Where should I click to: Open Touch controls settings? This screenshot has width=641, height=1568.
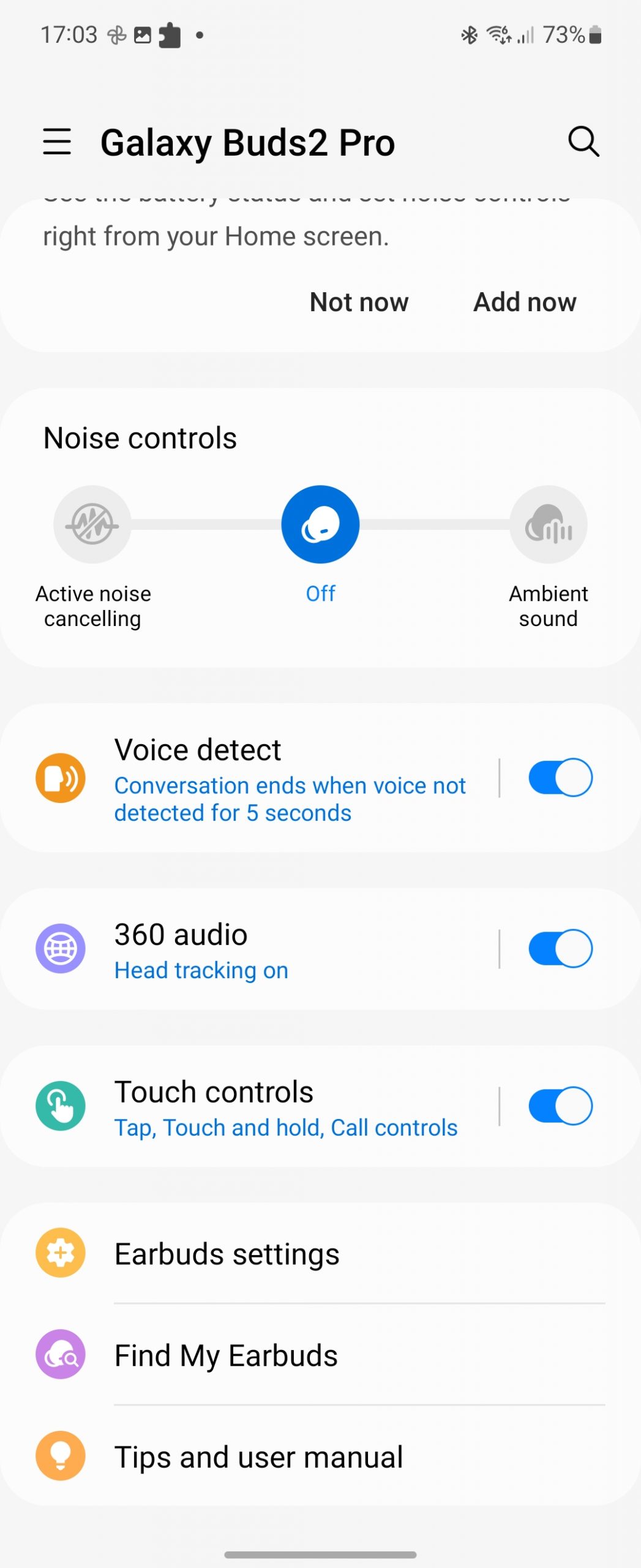pyautogui.click(x=263, y=1107)
